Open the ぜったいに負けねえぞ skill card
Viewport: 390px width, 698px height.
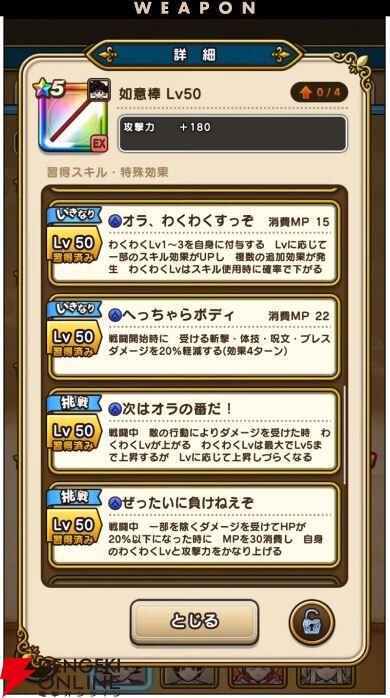point(194,525)
